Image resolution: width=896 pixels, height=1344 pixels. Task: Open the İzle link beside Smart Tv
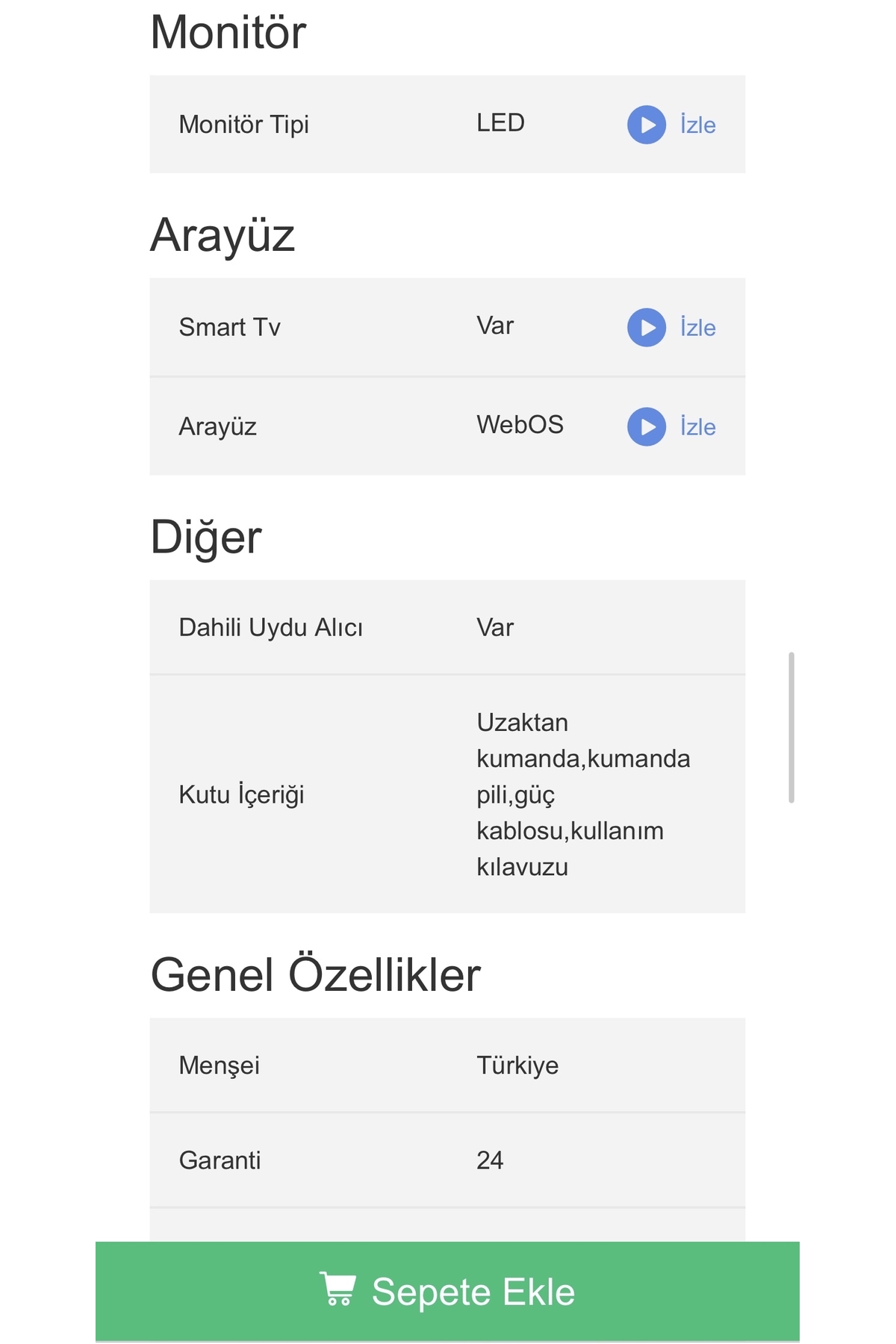pos(696,327)
